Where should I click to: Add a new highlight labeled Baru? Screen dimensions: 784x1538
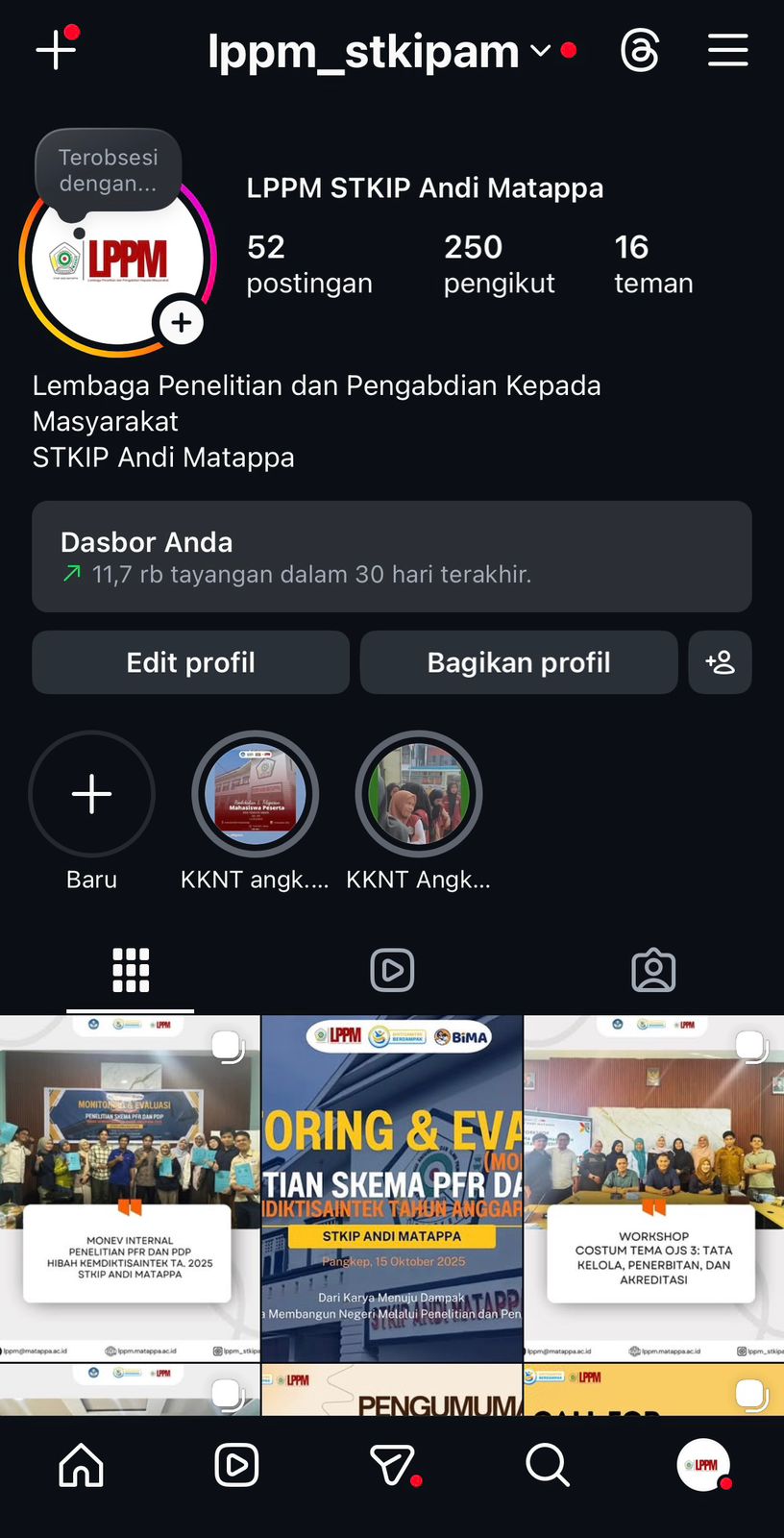(92, 794)
